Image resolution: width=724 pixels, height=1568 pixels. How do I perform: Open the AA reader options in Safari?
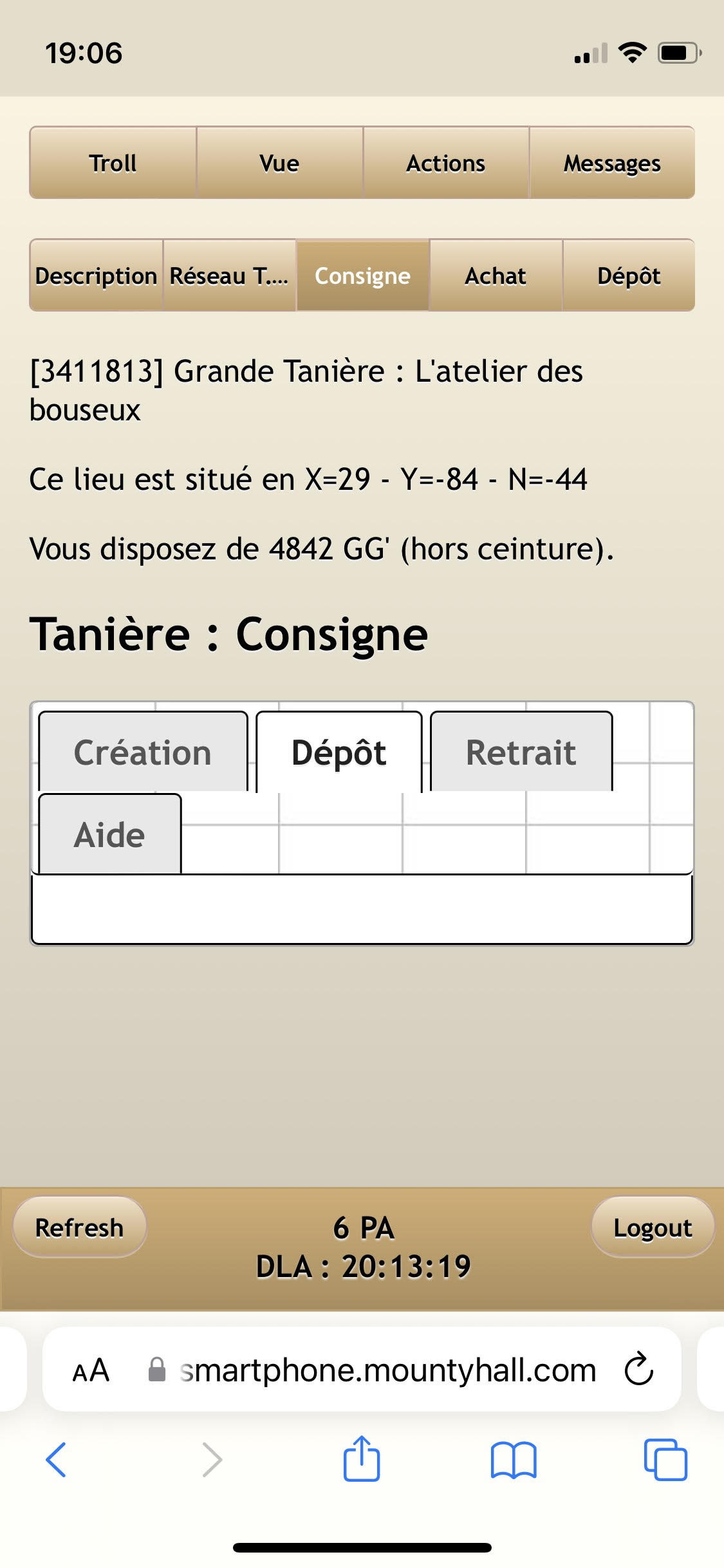tap(91, 1370)
